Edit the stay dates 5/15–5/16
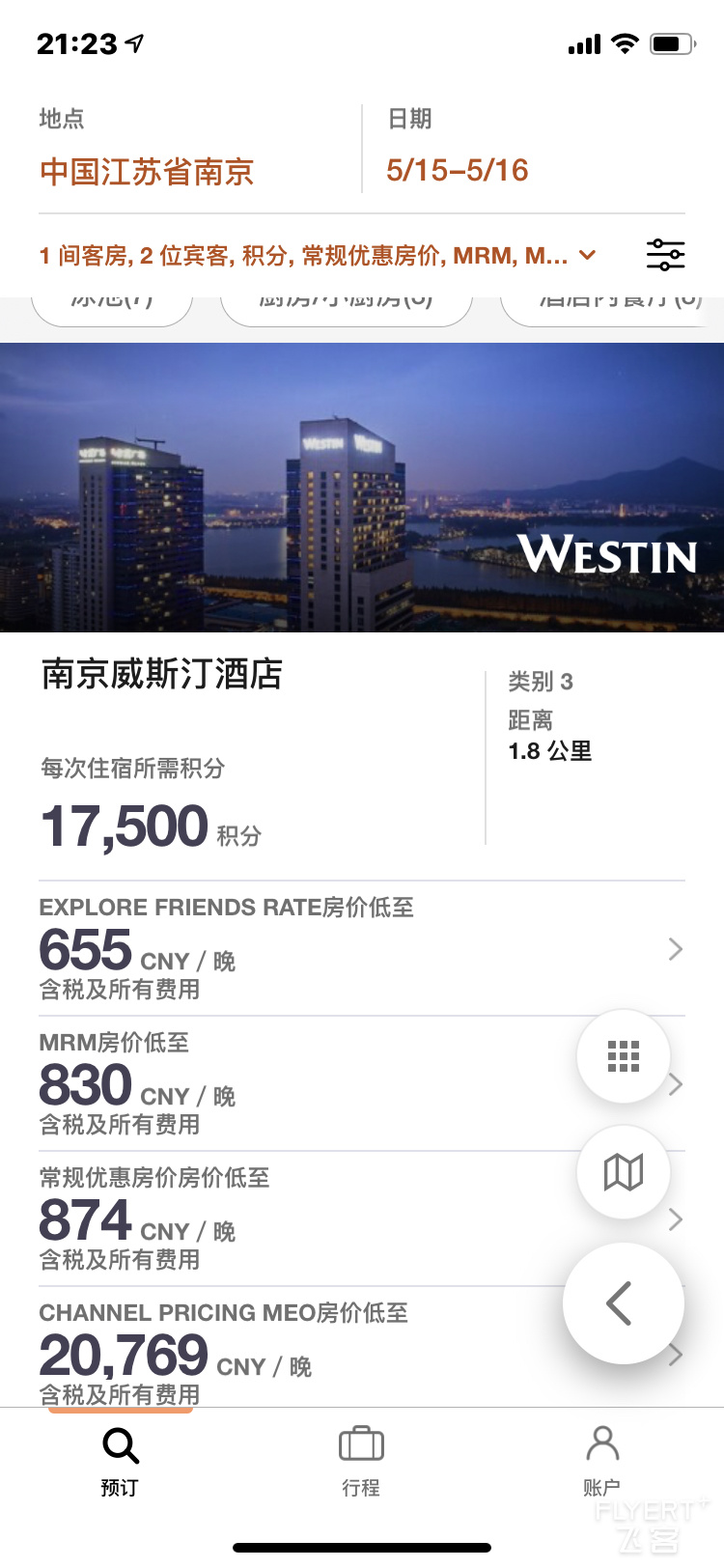Viewport: 724px width, 1568px height. pos(458,171)
